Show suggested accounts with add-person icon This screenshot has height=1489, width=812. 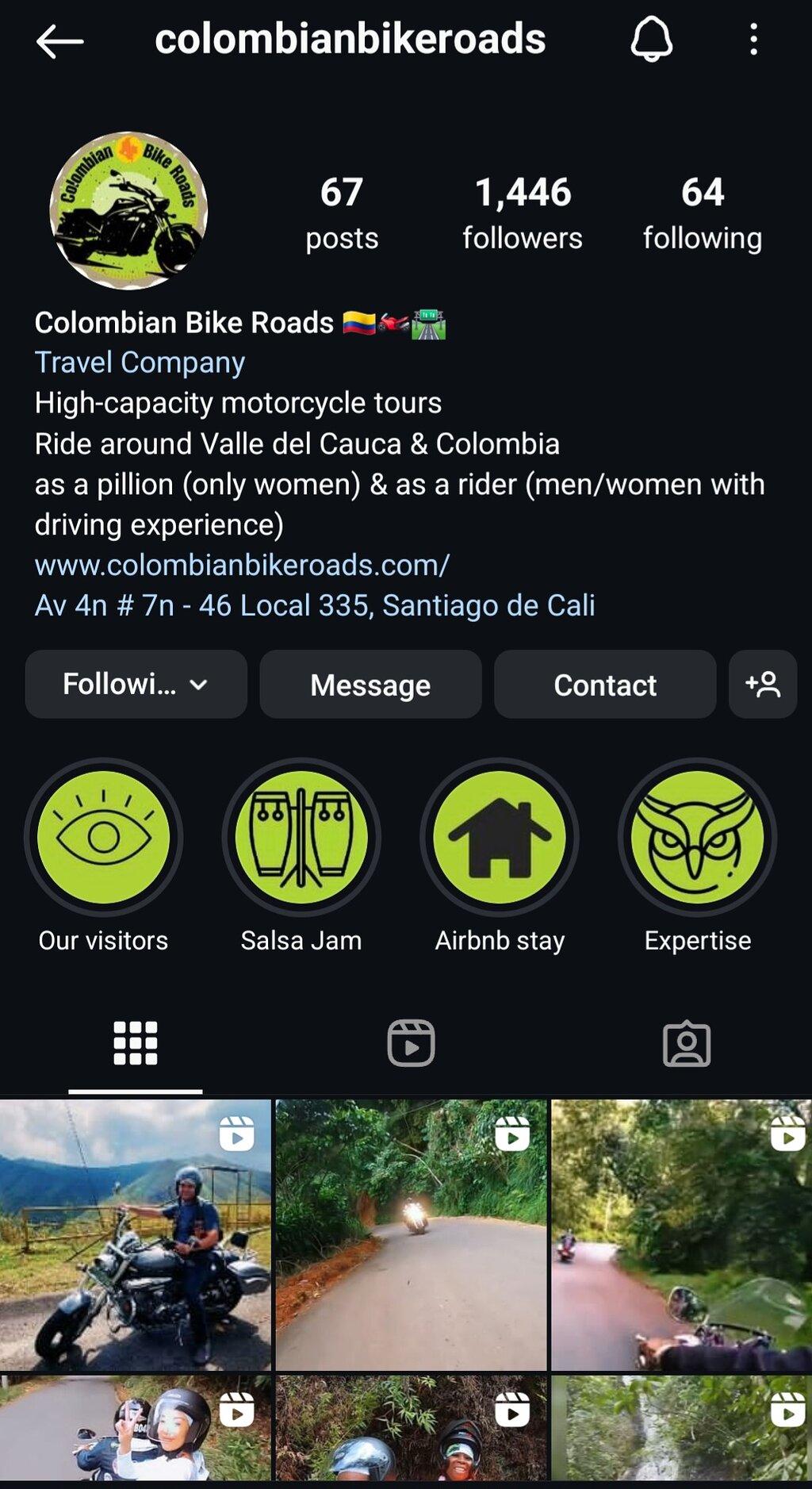[x=763, y=684]
